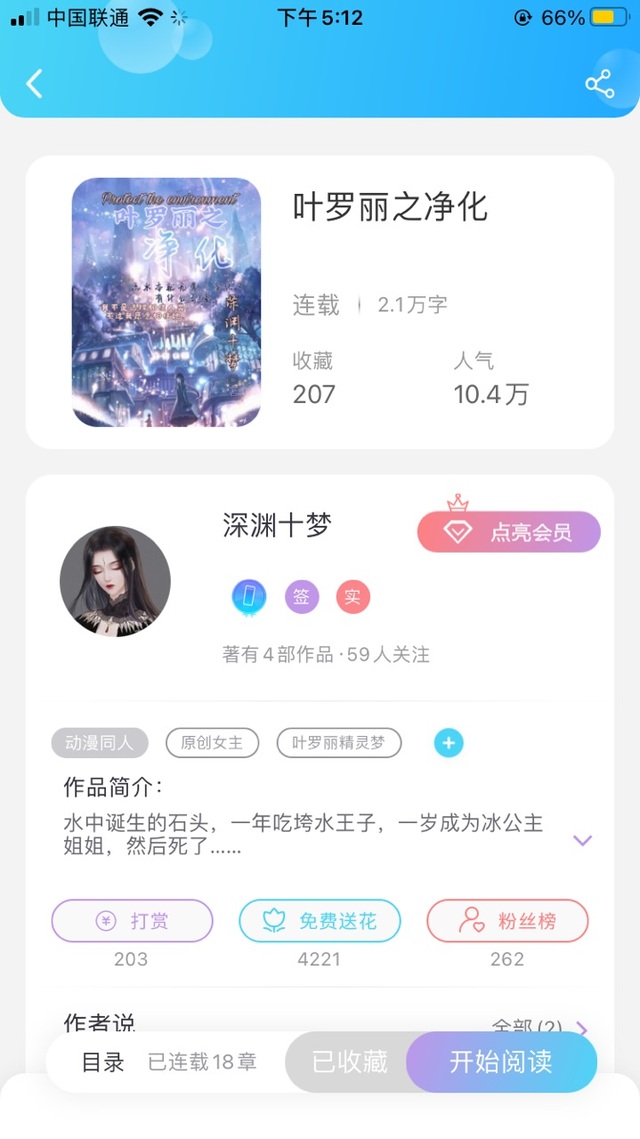The image size is (640, 1139).
Task: Open author 深渊十梦's avatar profile
Action: pos(115,581)
